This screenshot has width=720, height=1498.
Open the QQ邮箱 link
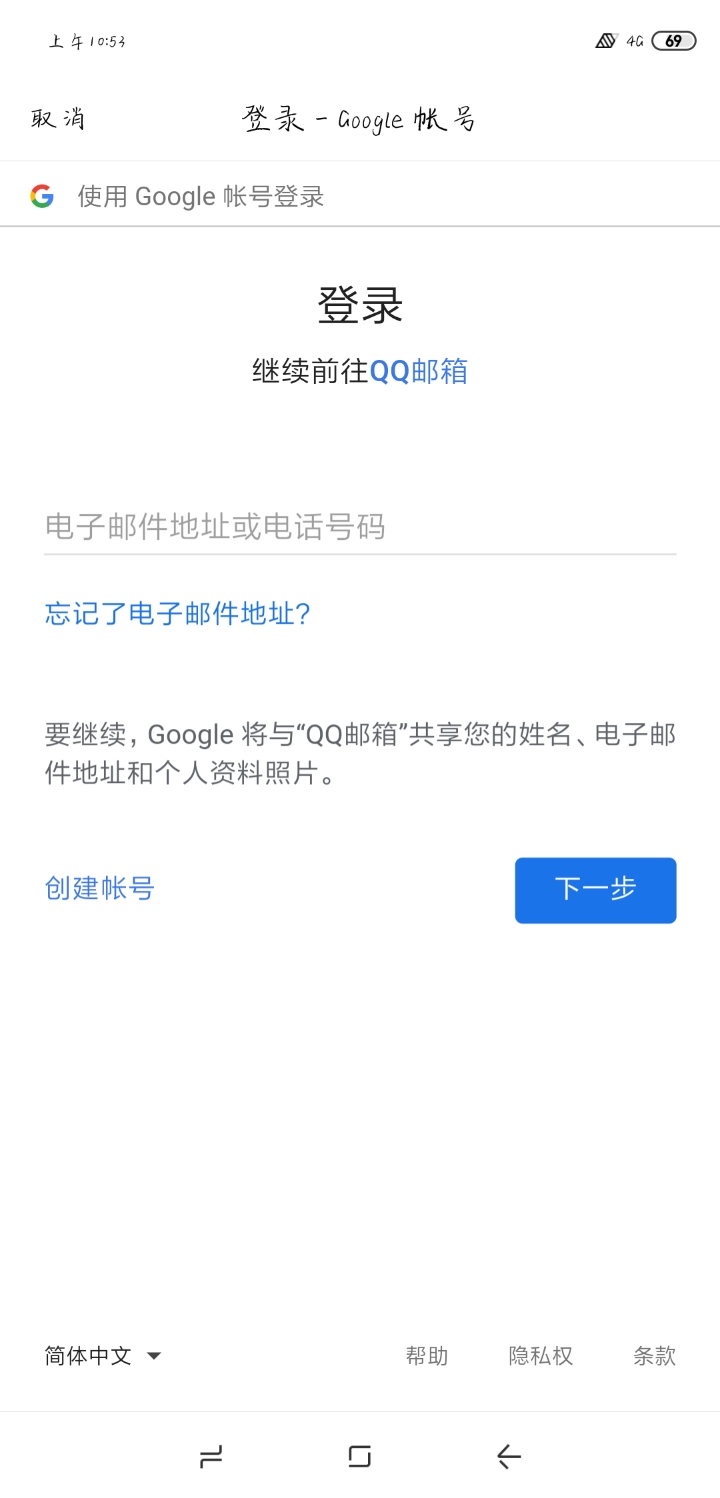click(419, 372)
